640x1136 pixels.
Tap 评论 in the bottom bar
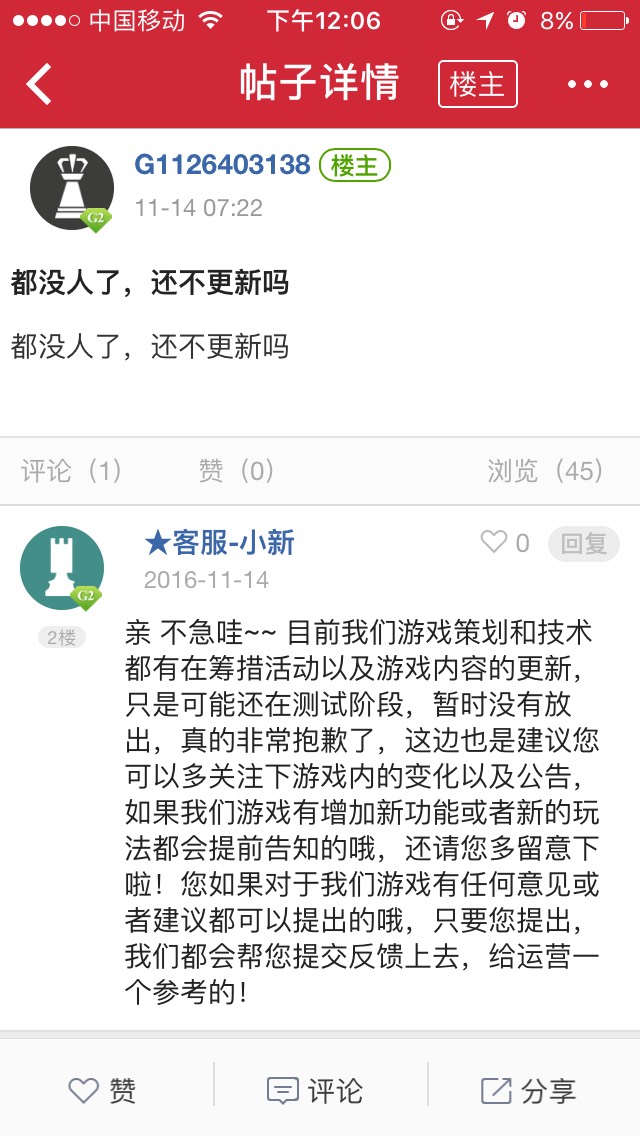[315, 1090]
